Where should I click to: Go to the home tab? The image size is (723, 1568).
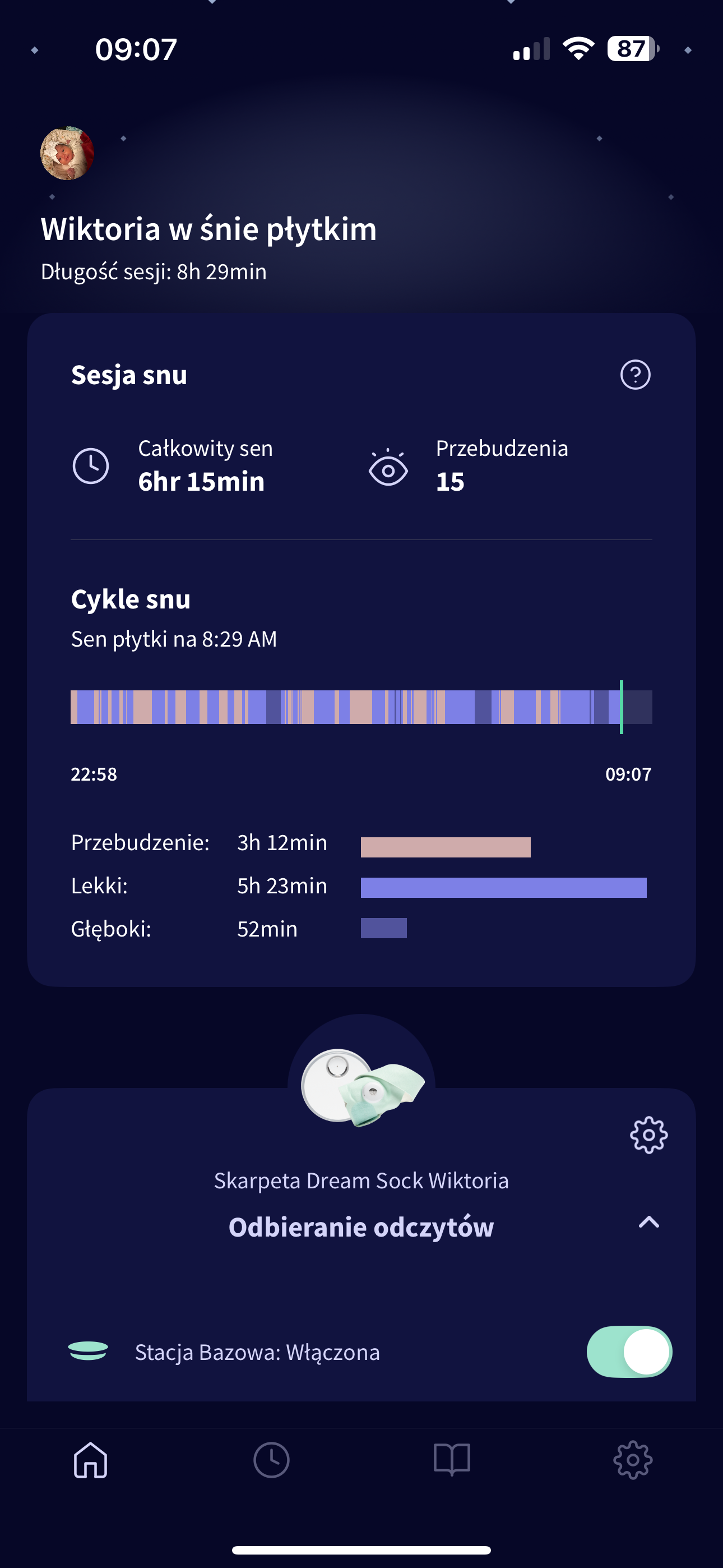coord(91,1460)
